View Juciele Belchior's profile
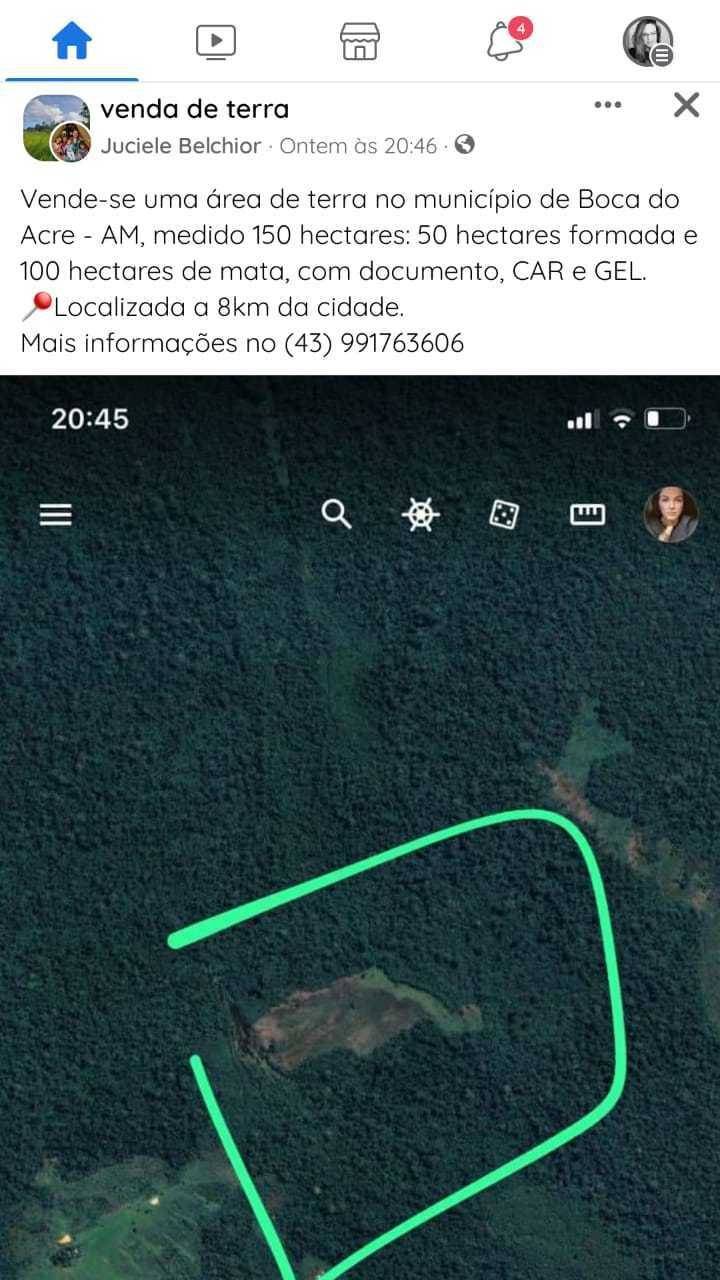 (180, 146)
